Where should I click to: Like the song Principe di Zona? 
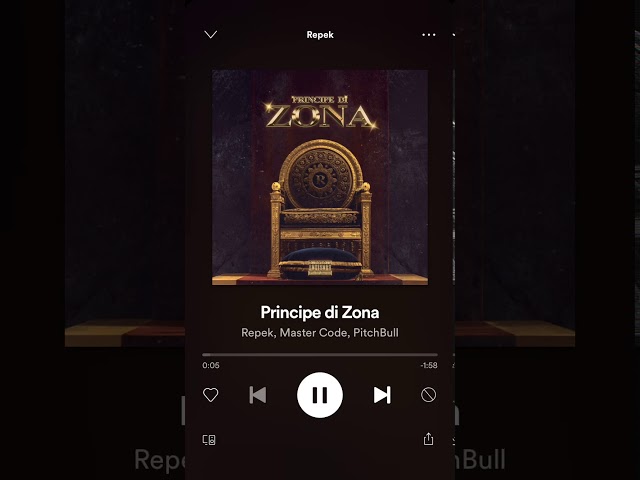[210, 395]
